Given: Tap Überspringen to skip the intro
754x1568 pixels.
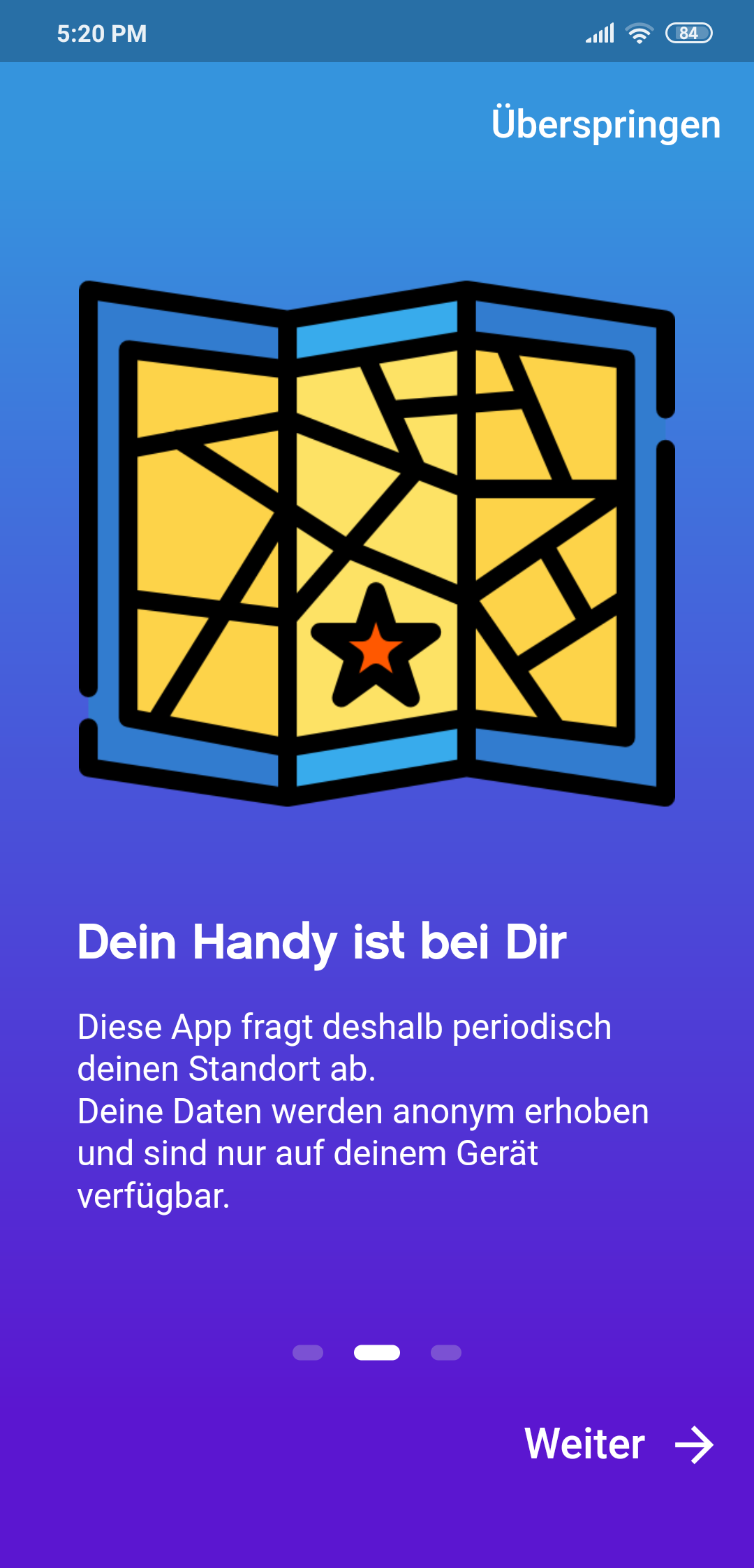Looking at the screenshot, I should (605, 125).
